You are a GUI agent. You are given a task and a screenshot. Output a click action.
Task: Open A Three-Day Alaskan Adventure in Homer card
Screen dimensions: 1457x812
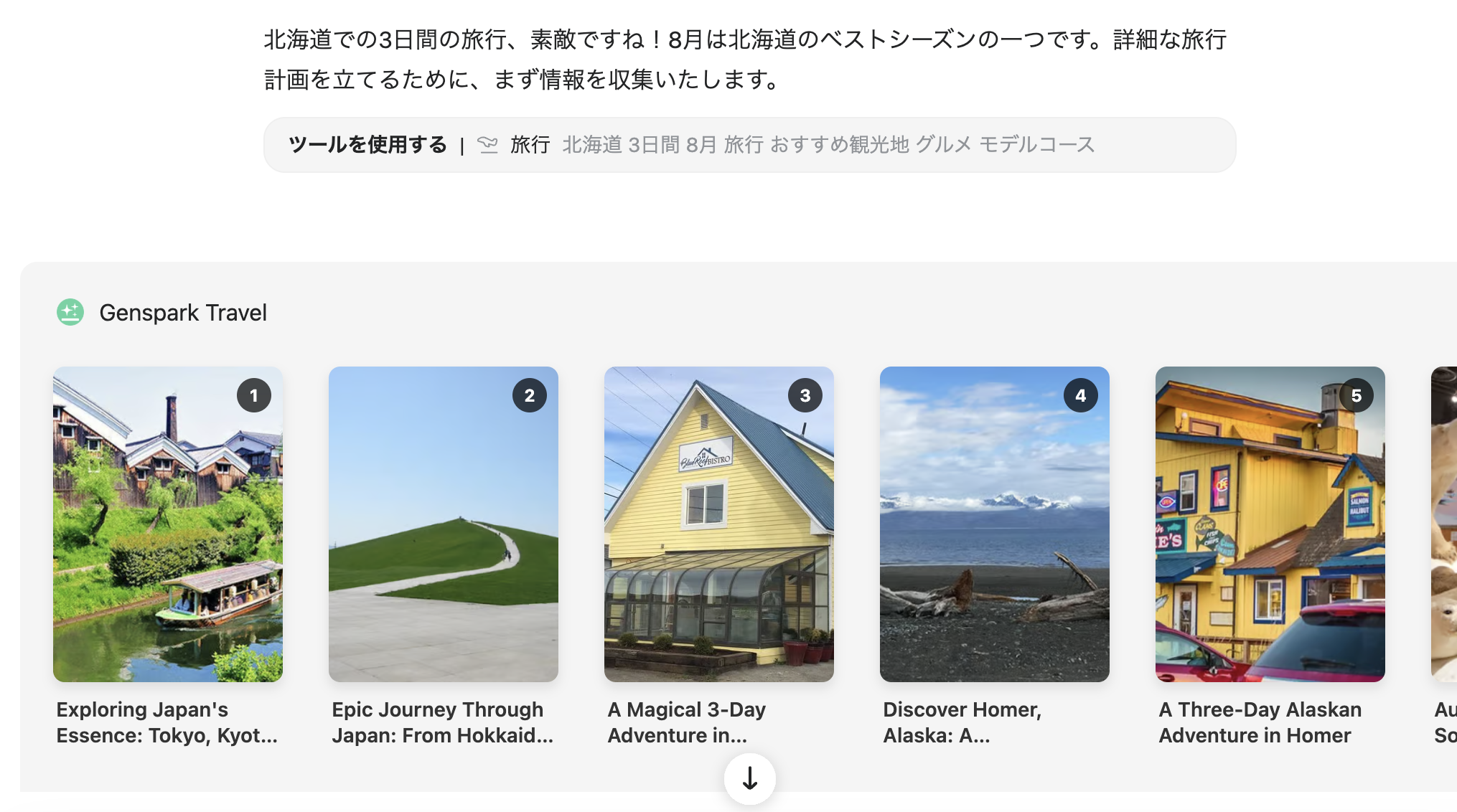point(1270,524)
